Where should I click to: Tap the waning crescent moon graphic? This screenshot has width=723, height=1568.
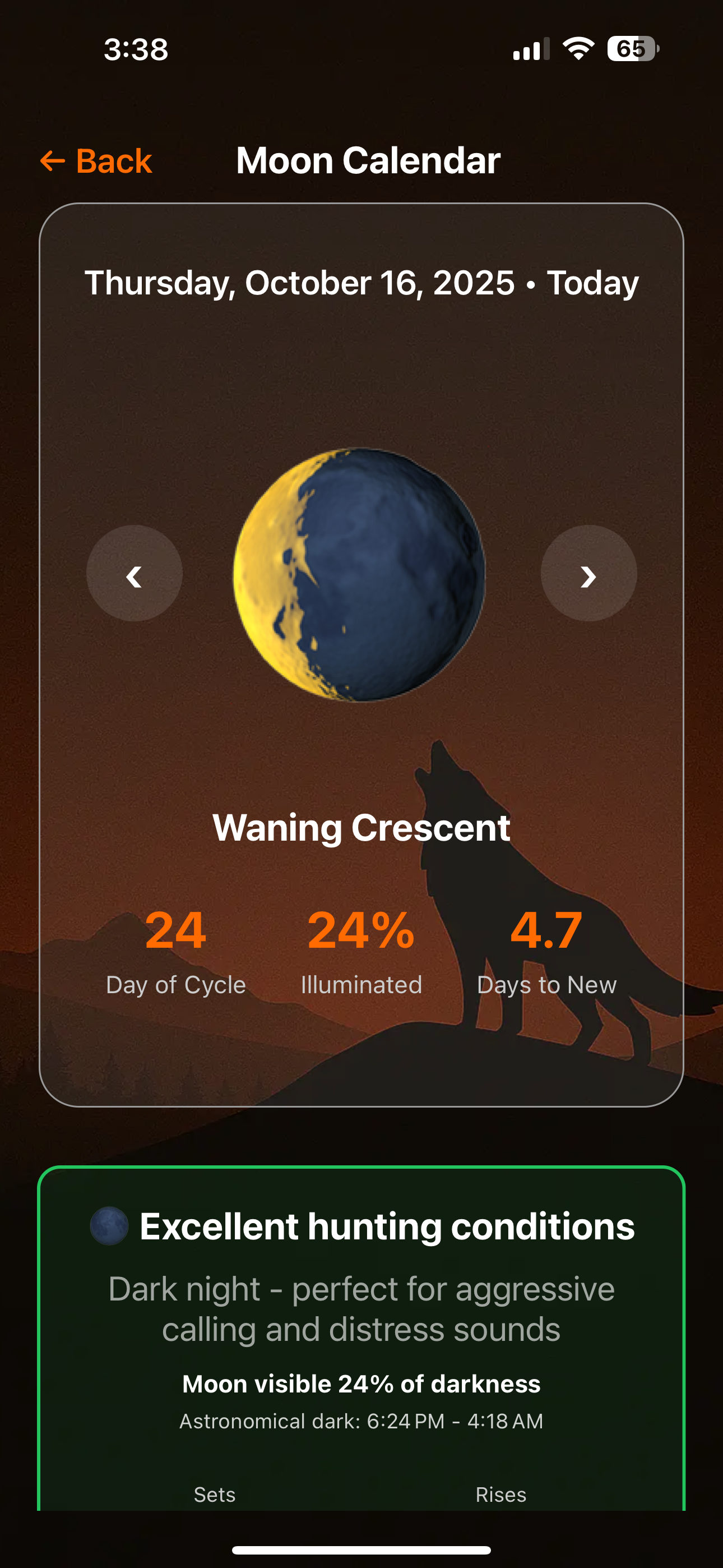pos(361,575)
